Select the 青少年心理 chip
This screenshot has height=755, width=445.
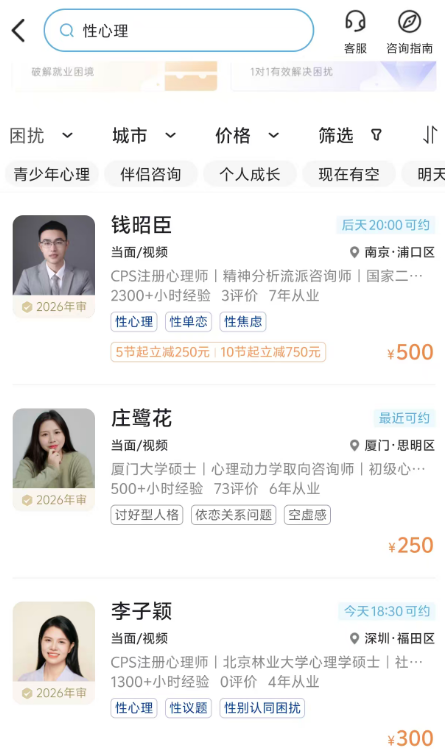click(52, 174)
